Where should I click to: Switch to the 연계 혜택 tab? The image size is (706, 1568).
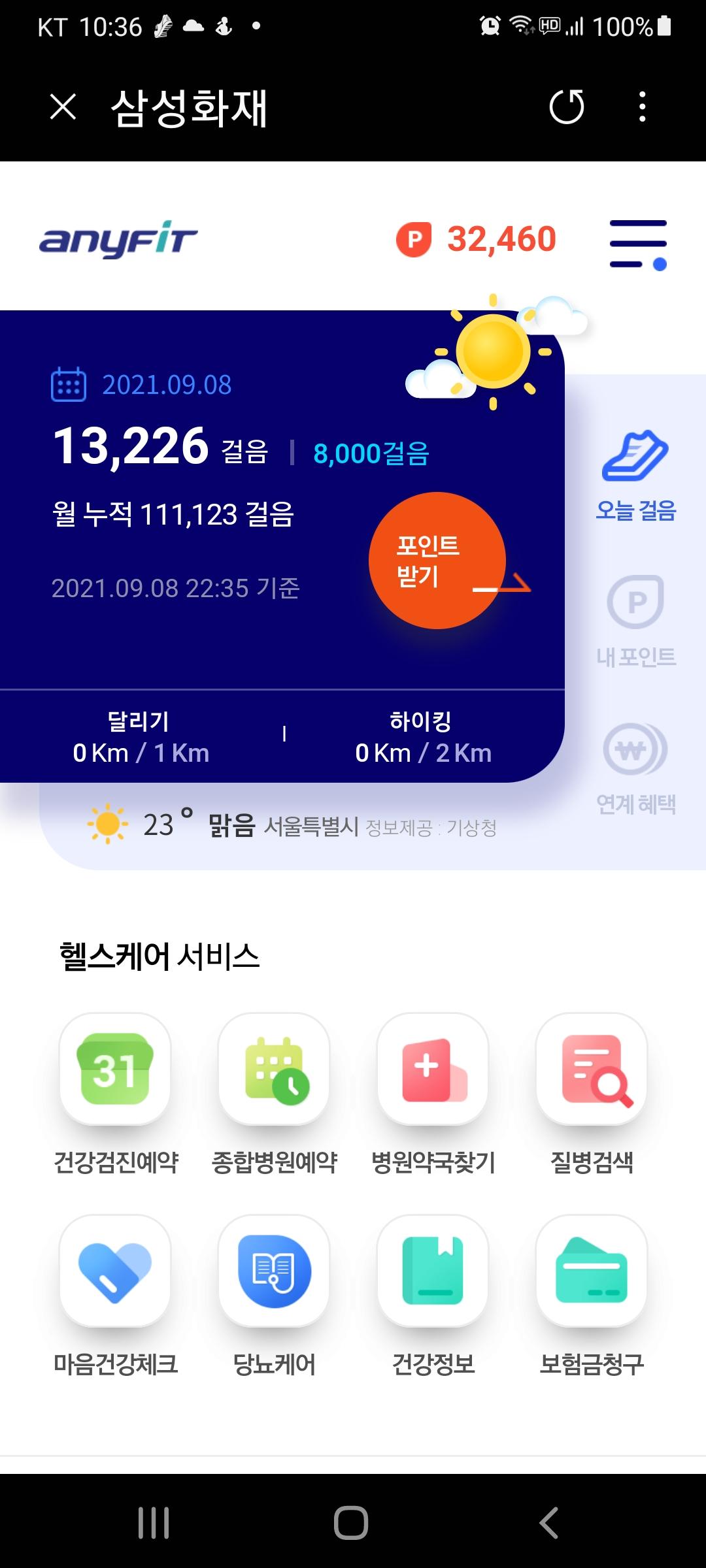[635, 769]
